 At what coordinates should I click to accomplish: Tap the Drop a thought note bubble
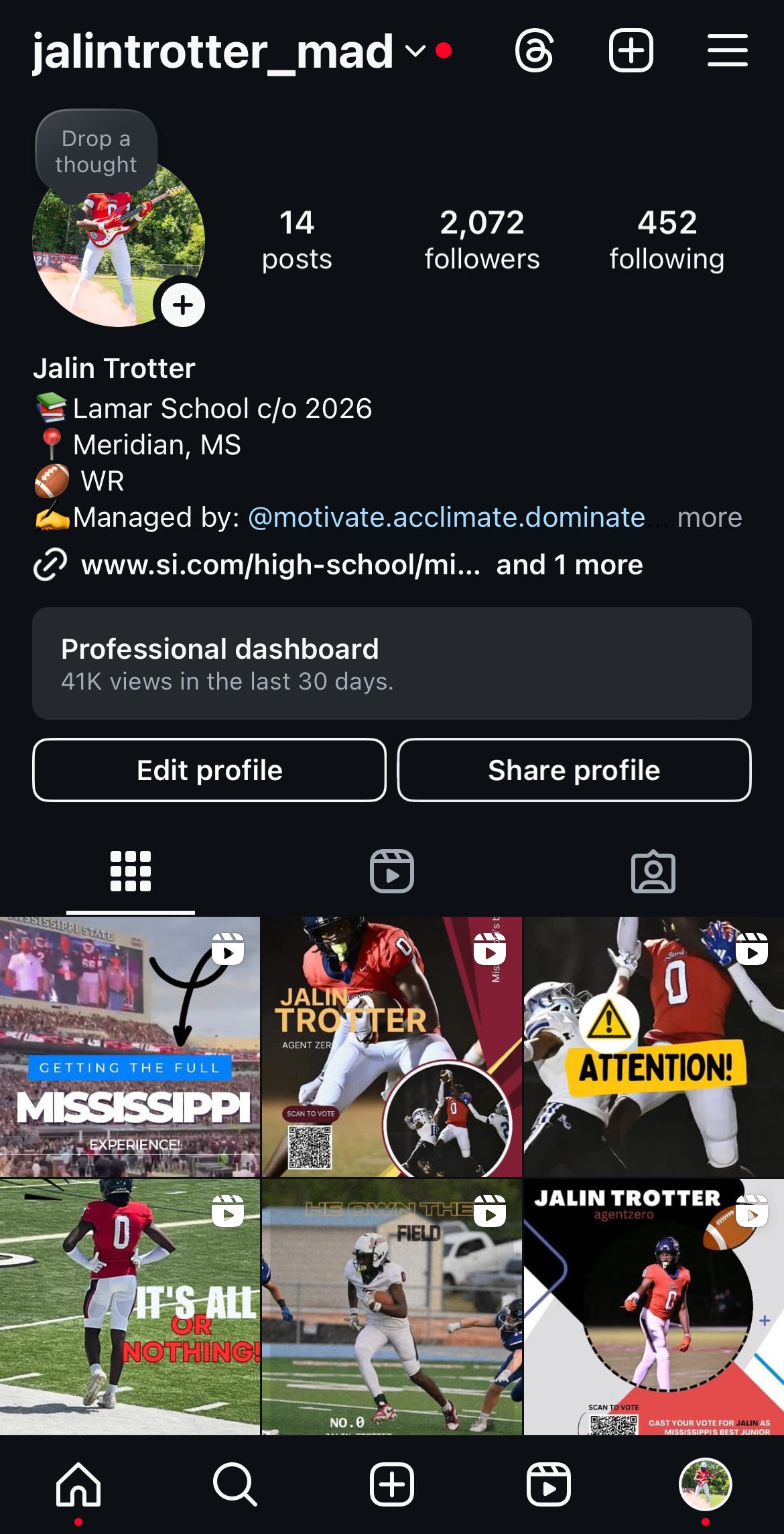[x=96, y=152]
